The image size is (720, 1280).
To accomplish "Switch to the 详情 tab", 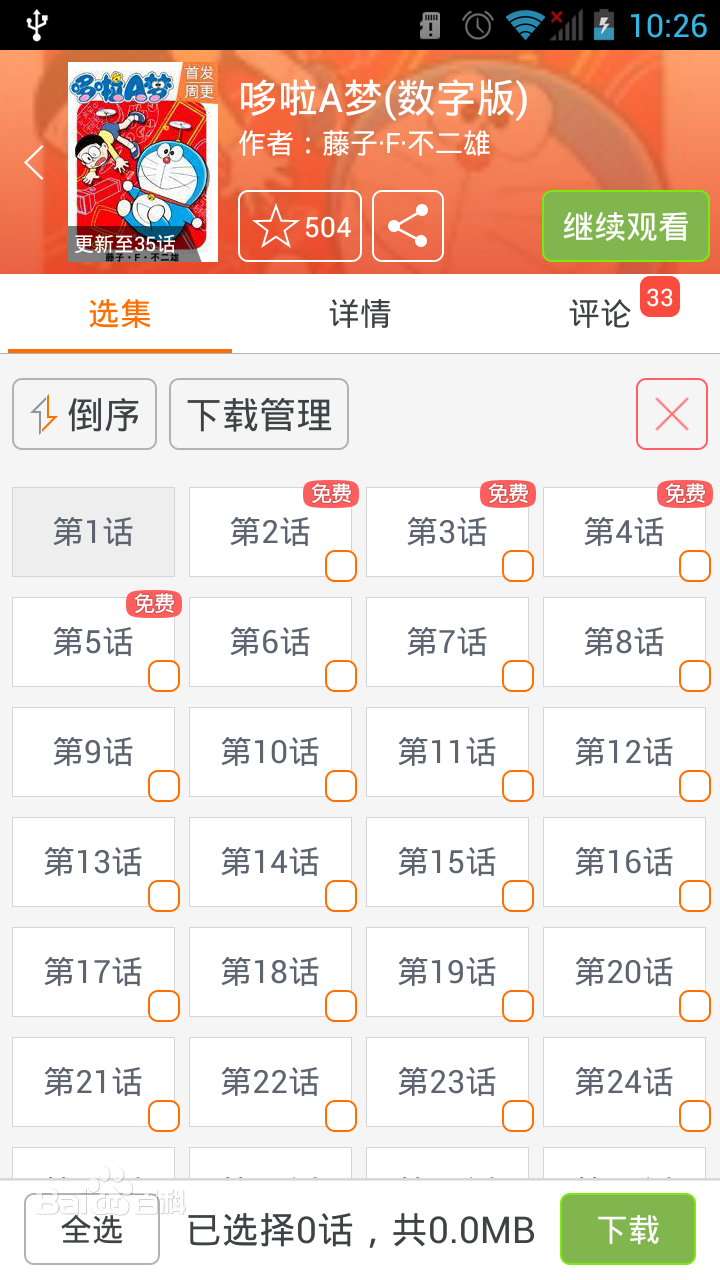I will 360,314.
